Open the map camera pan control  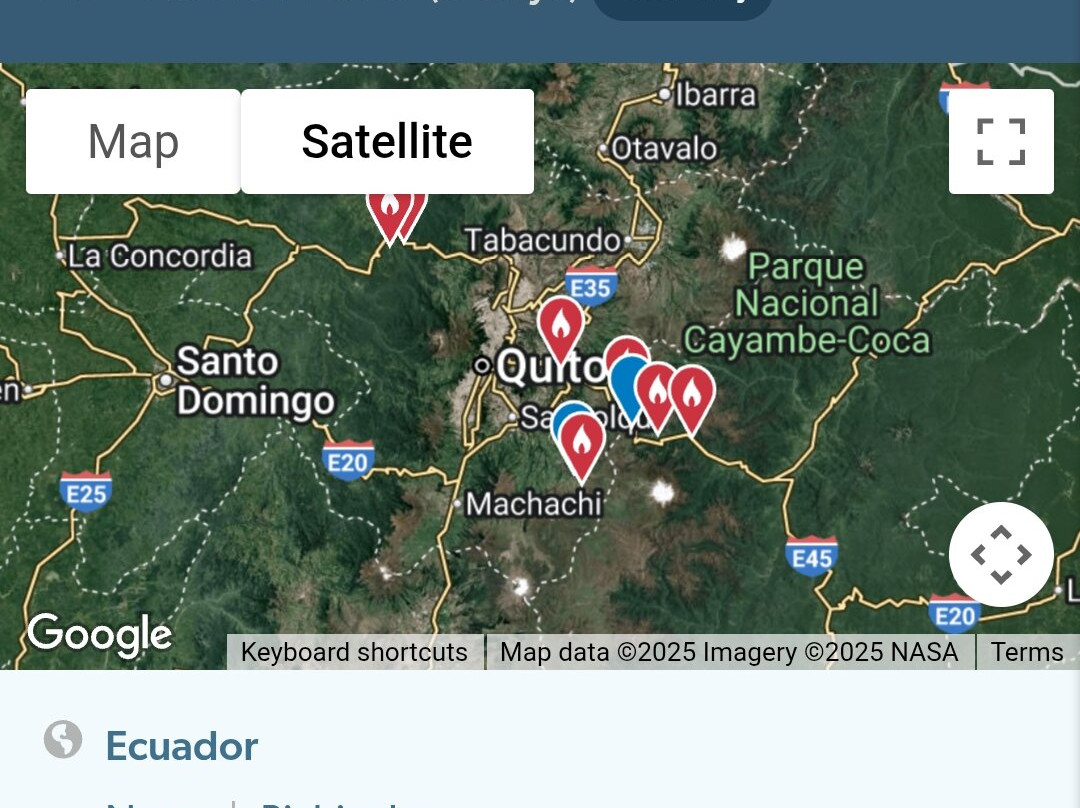1001,554
